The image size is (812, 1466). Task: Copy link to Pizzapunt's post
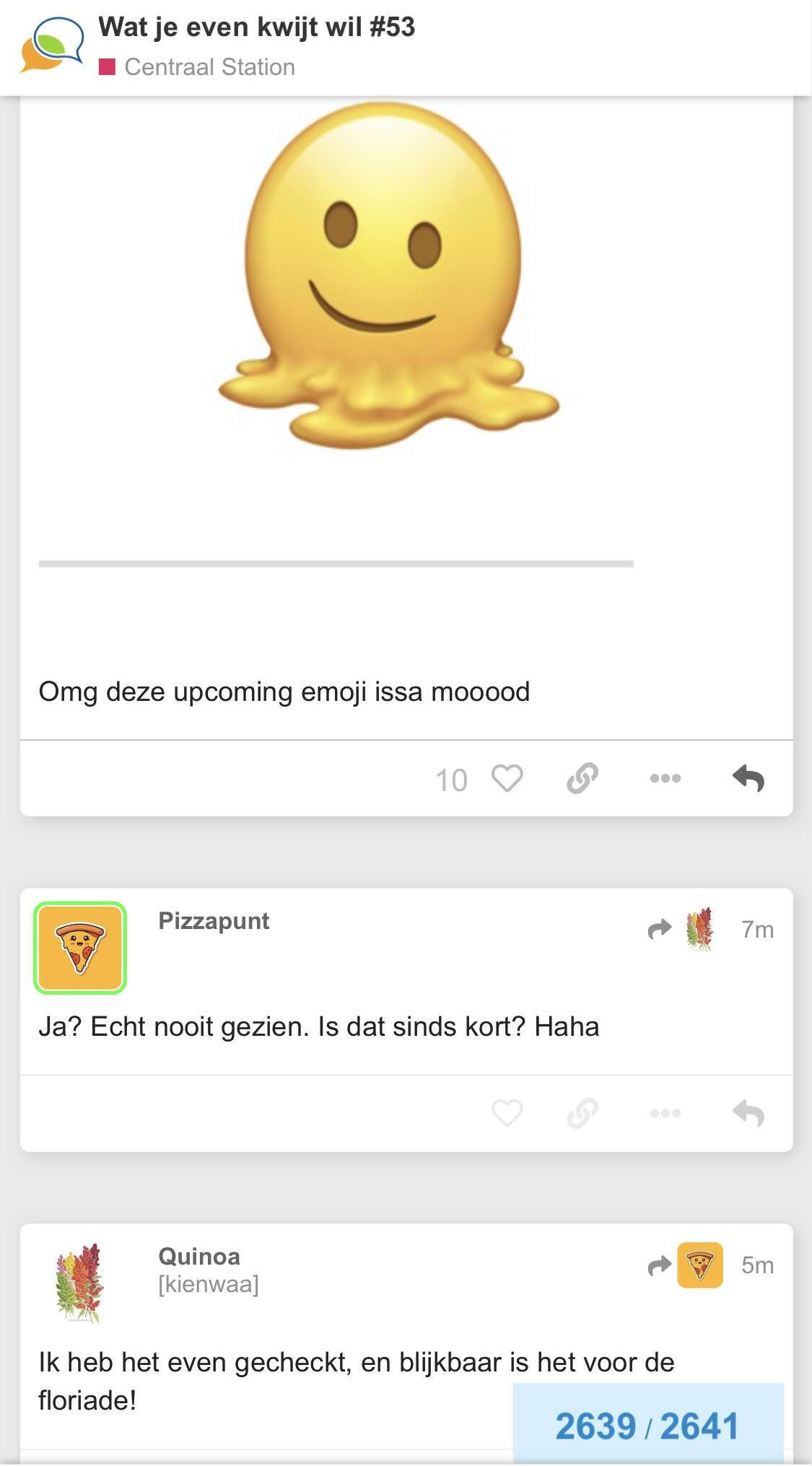pos(582,1113)
